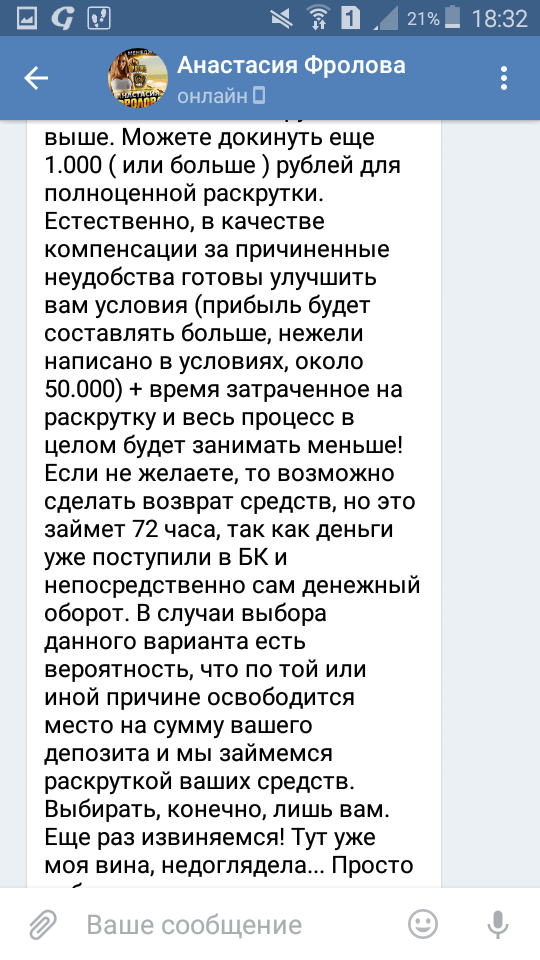
Task: Attach a file with the paperclip
Action: point(43,924)
